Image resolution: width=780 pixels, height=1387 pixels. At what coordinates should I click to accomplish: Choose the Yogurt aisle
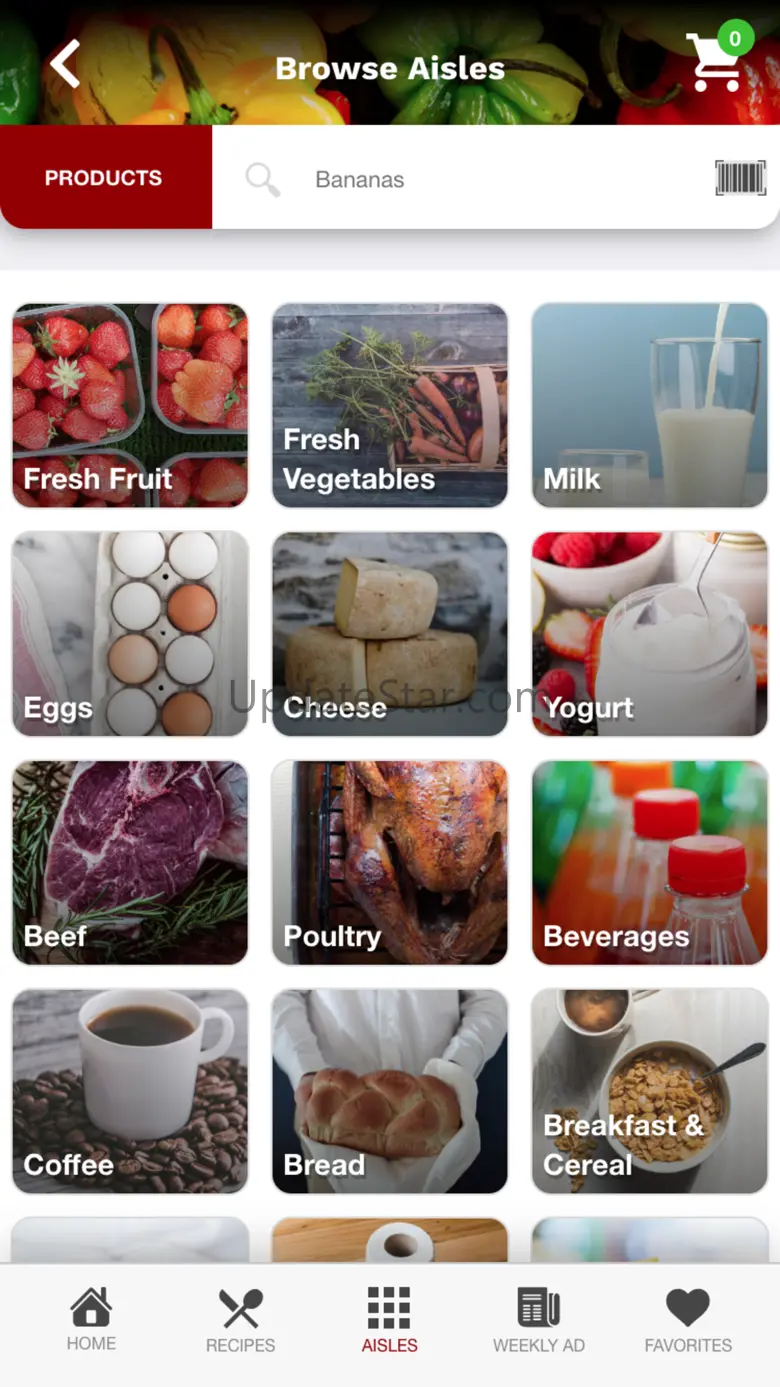pos(650,634)
